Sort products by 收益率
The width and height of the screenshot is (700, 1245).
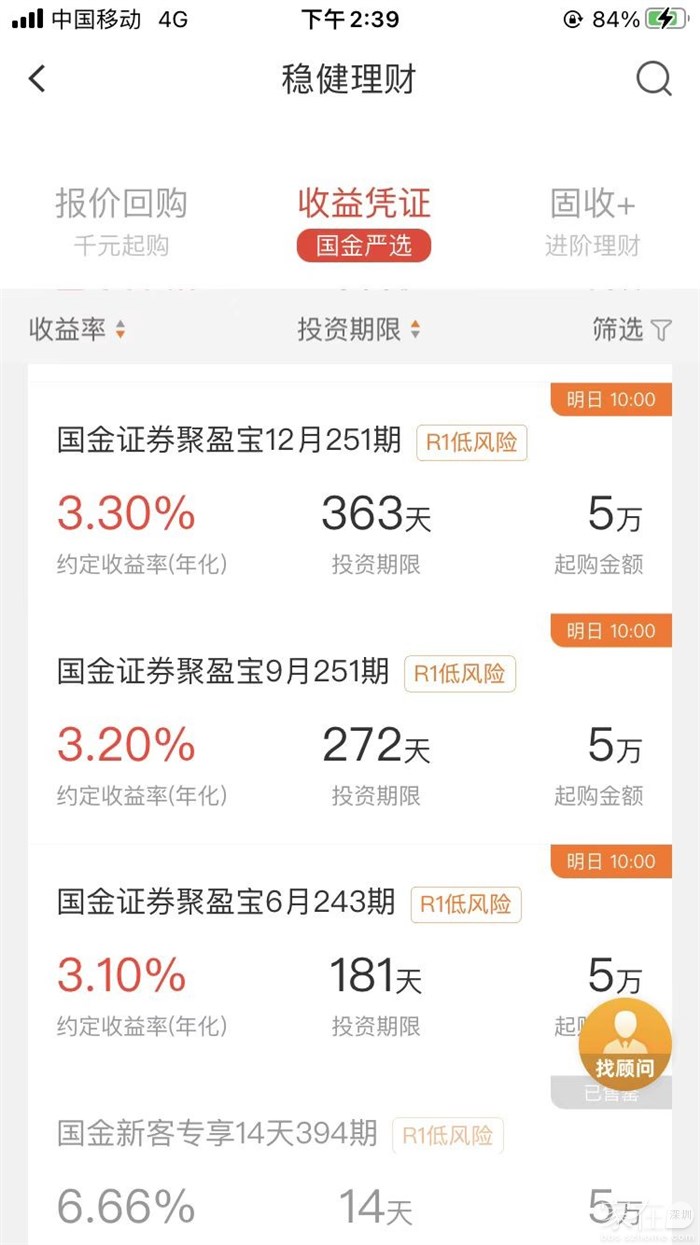pyautogui.click(x=77, y=330)
